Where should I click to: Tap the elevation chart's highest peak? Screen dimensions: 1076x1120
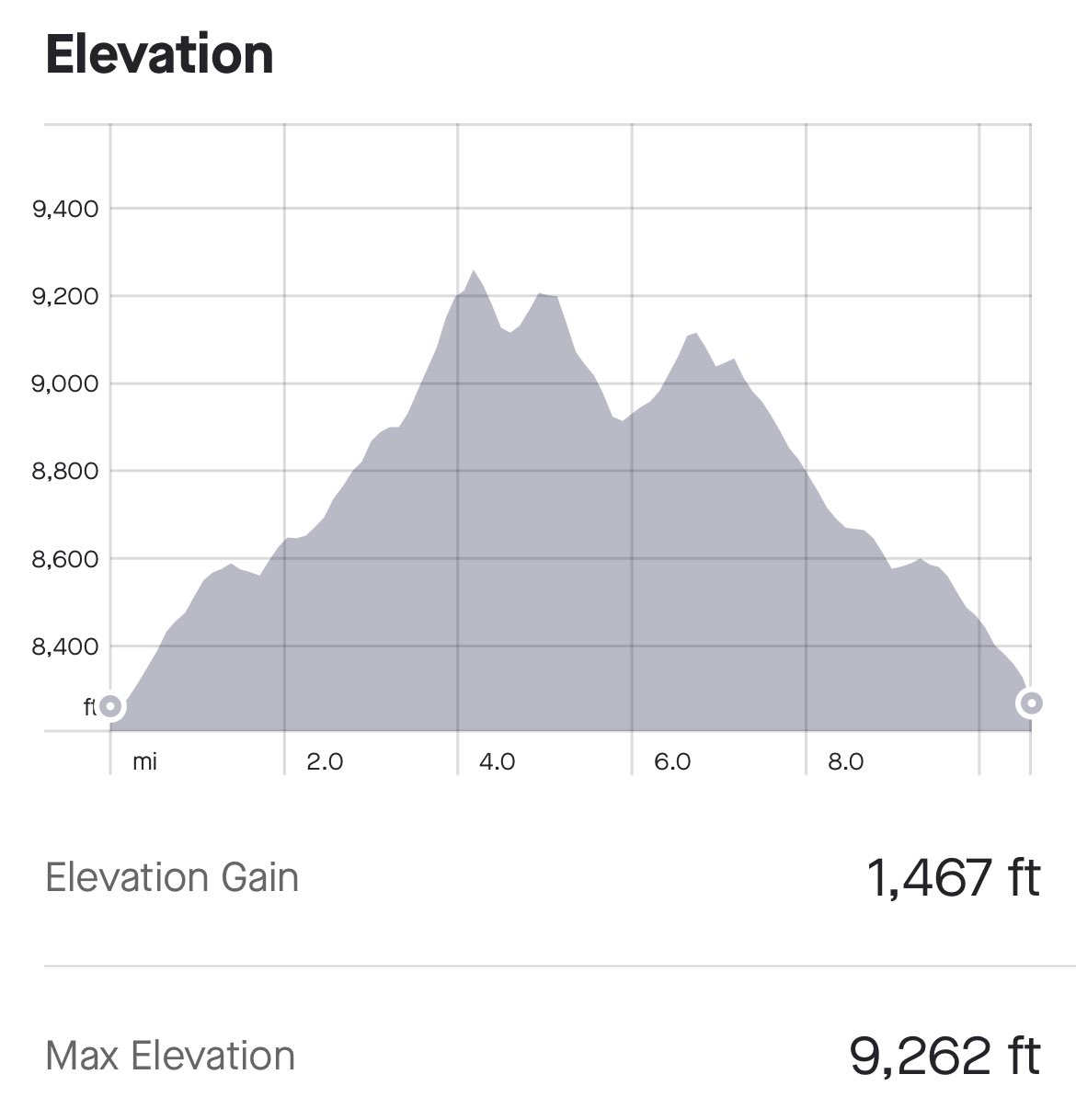[474, 271]
